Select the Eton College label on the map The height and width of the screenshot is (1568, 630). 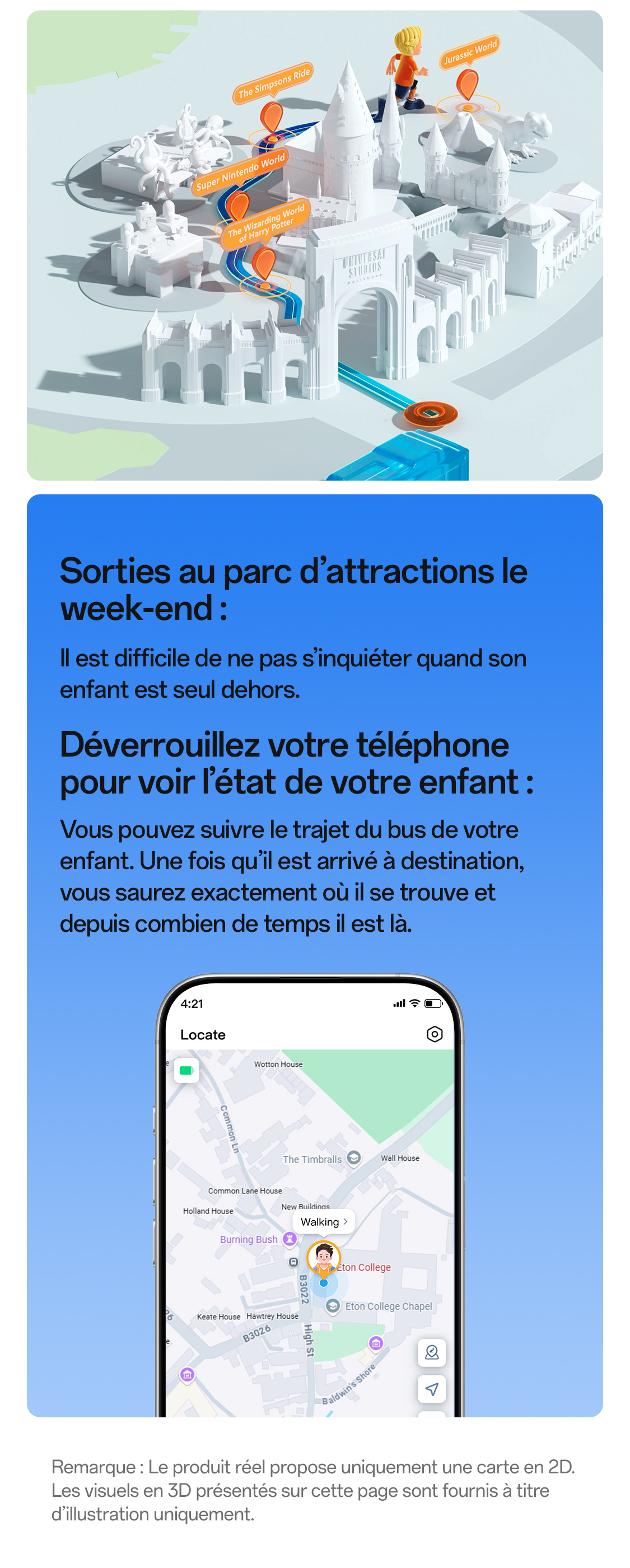click(364, 1267)
